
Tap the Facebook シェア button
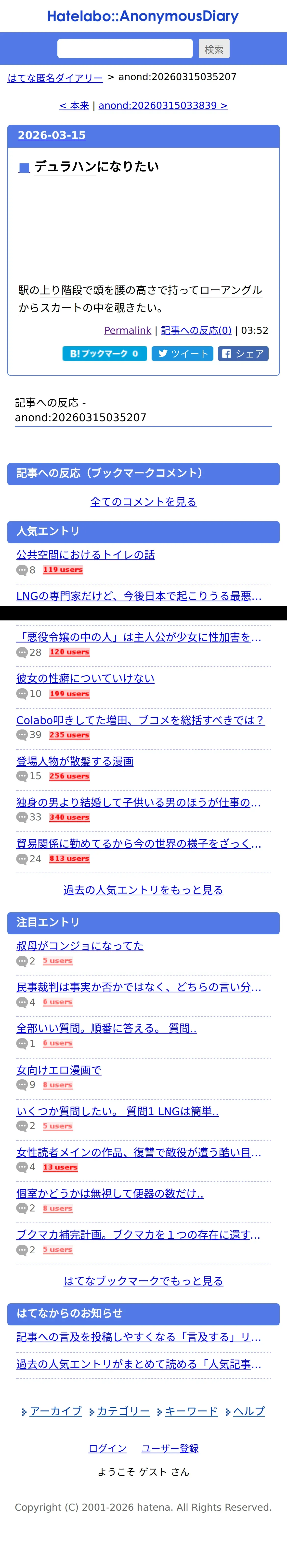click(243, 354)
